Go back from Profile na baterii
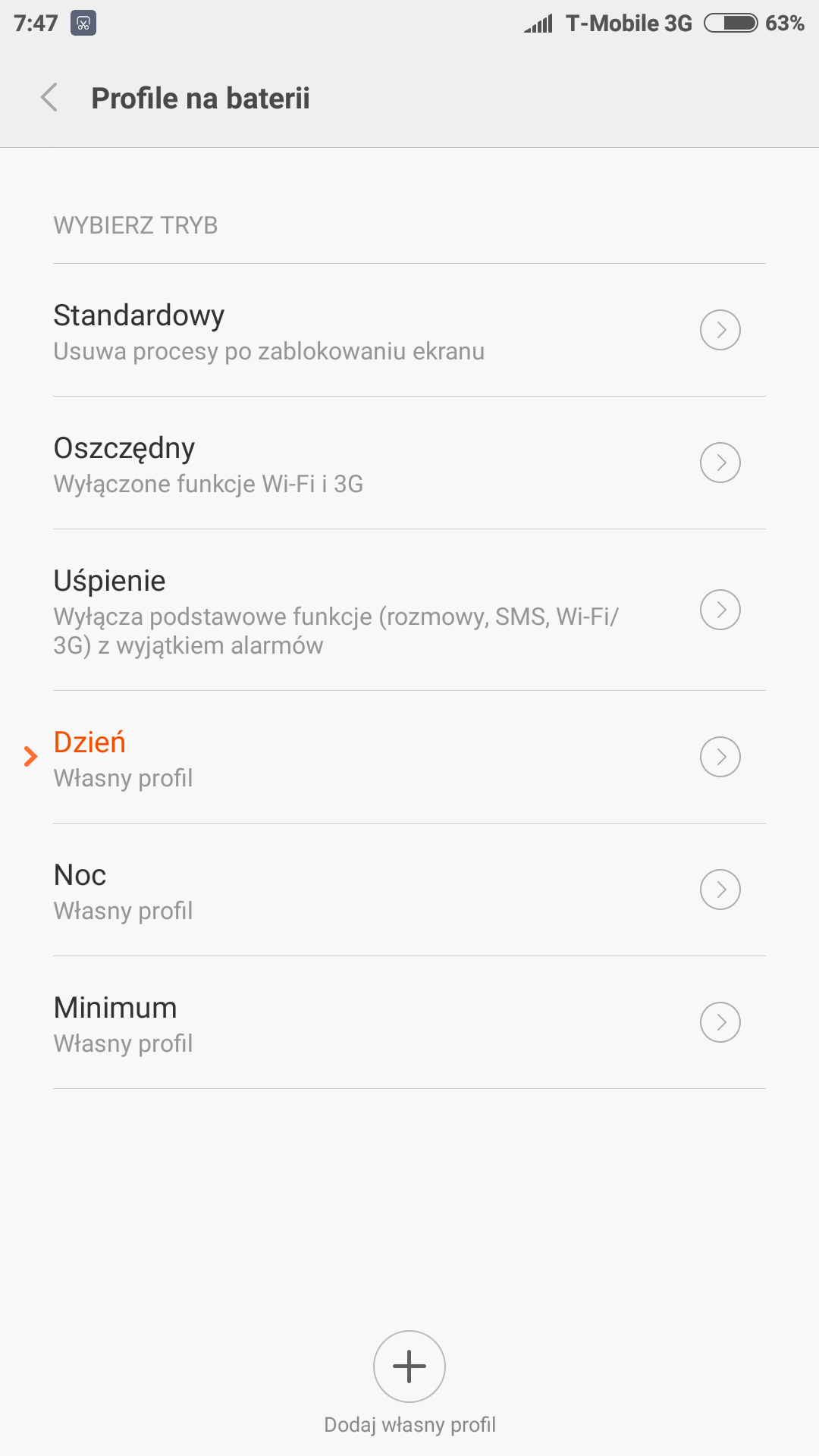Image resolution: width=819 pixels, height=1456 pixels. [x=49, y=98]
